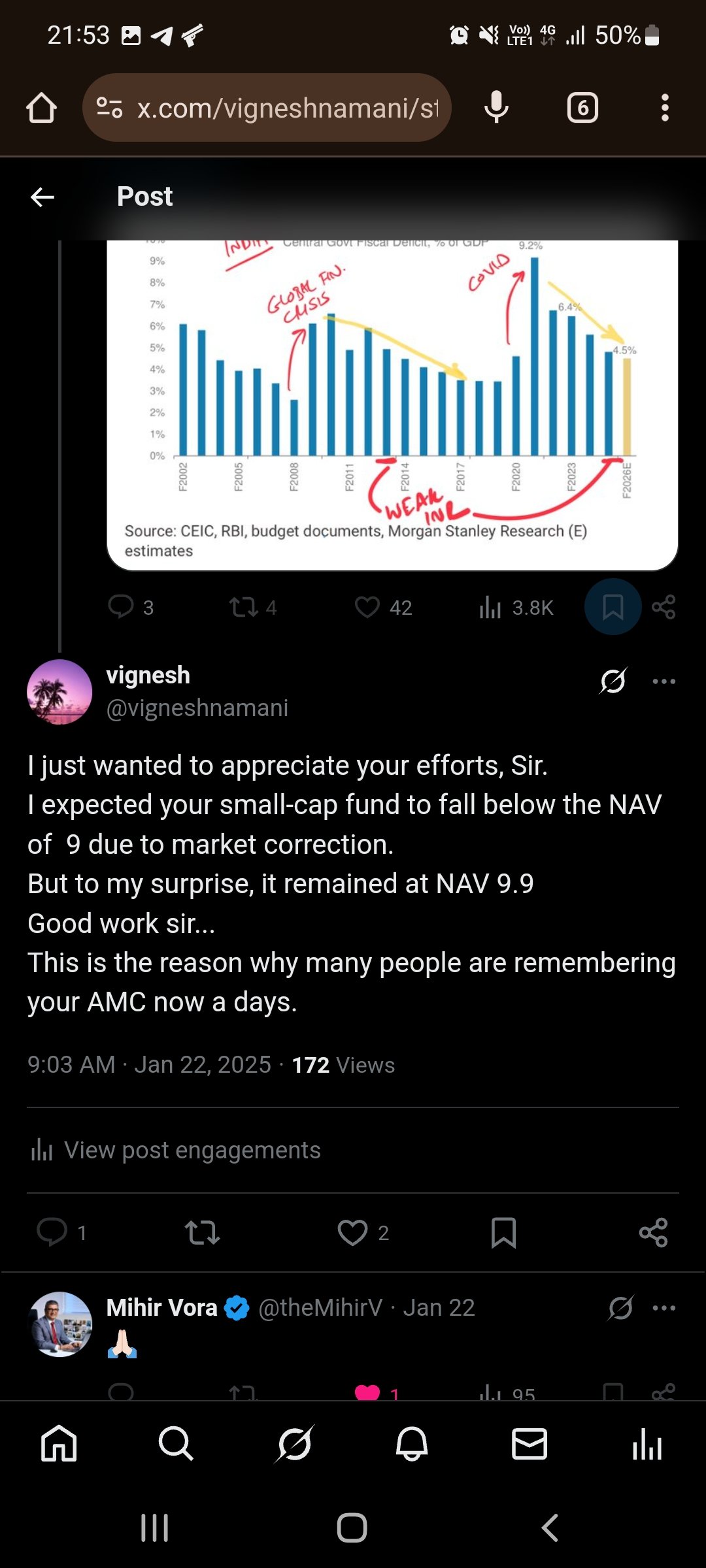Open vignesh's profile picture
This screenshot has height=1568, width=706.
tap(59, 692)
